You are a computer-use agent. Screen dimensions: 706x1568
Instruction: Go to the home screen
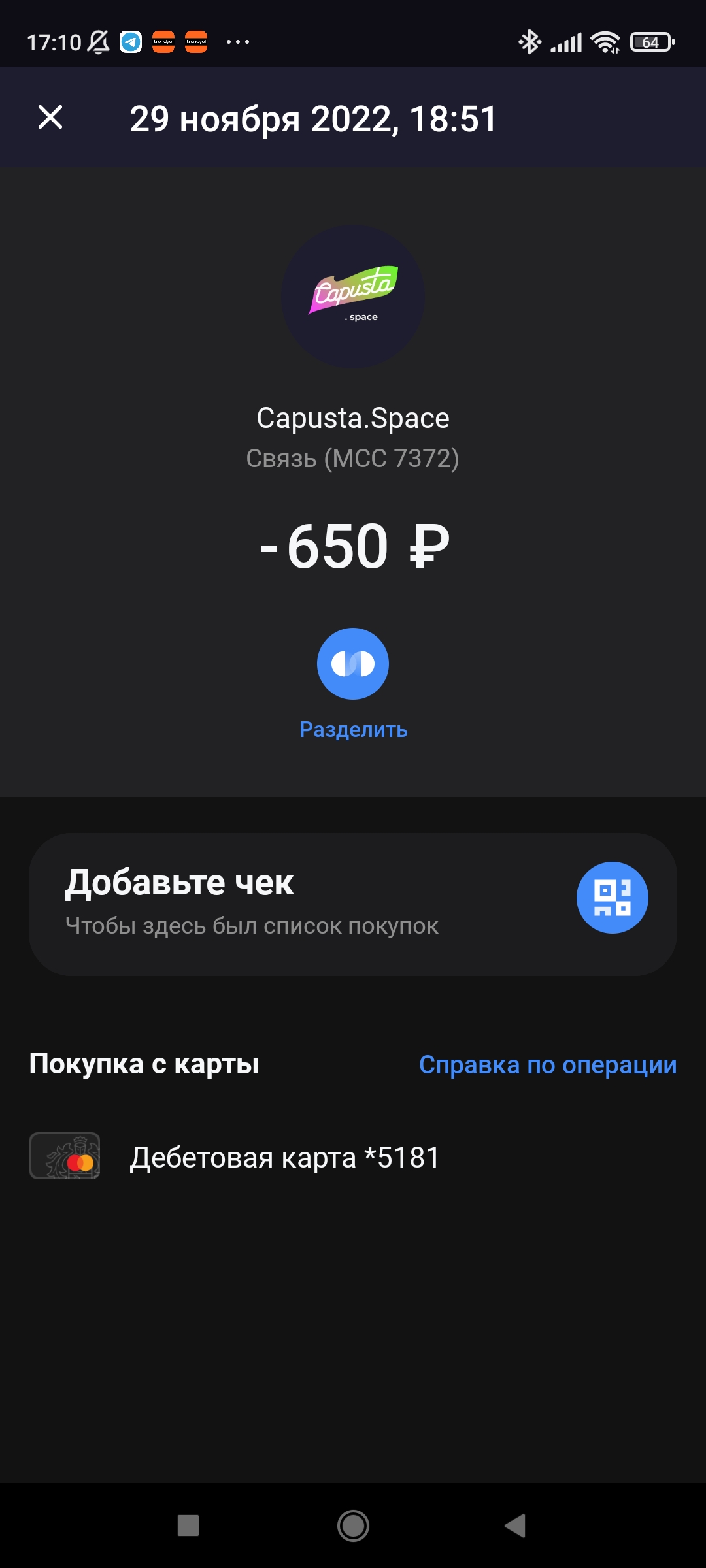(353, 1526)
